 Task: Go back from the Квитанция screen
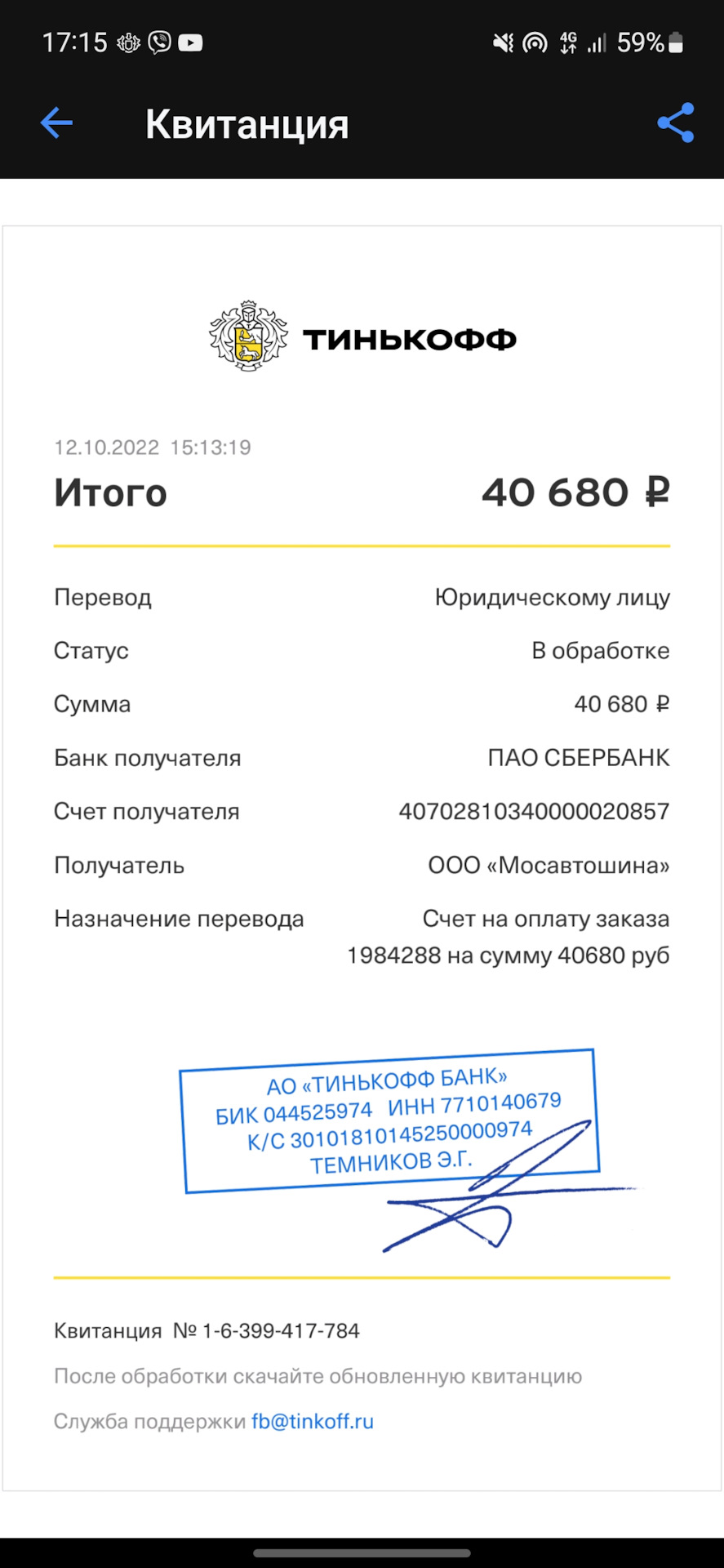[x=56, y=123]
